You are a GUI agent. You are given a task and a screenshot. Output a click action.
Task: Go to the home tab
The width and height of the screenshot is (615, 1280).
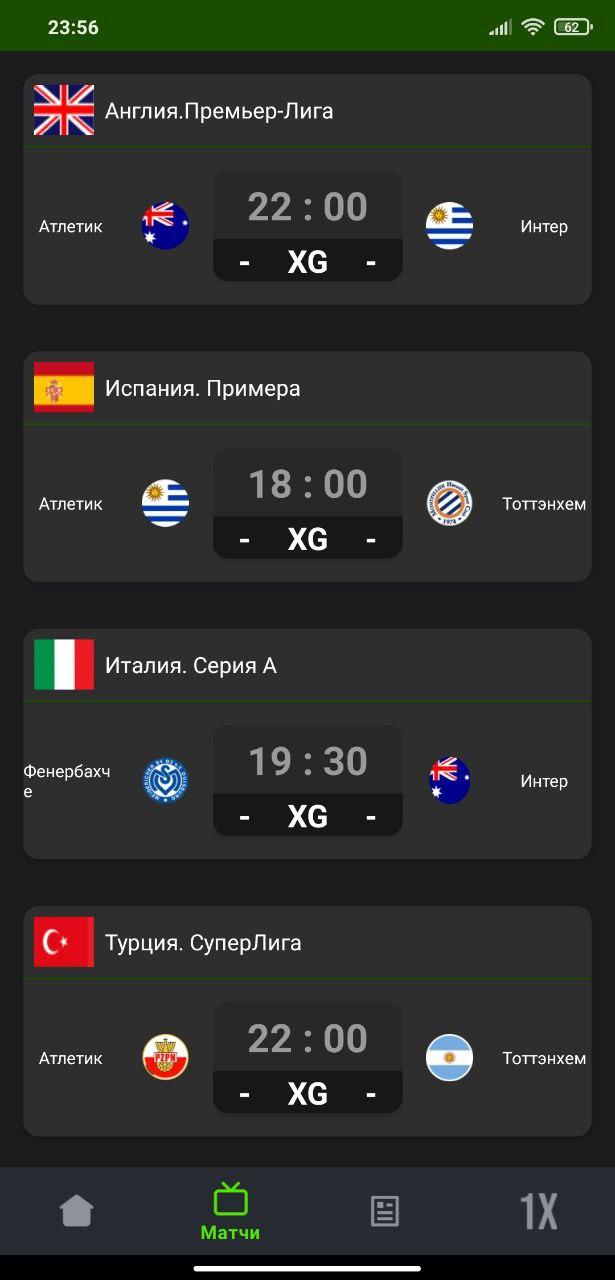(x=77, y=1211)
